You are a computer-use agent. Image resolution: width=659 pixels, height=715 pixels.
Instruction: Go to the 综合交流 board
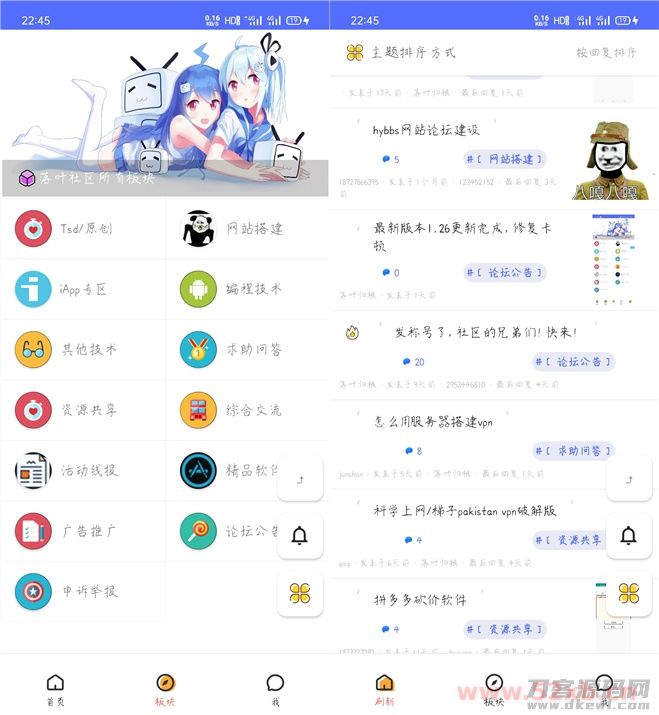coord(248,410)
